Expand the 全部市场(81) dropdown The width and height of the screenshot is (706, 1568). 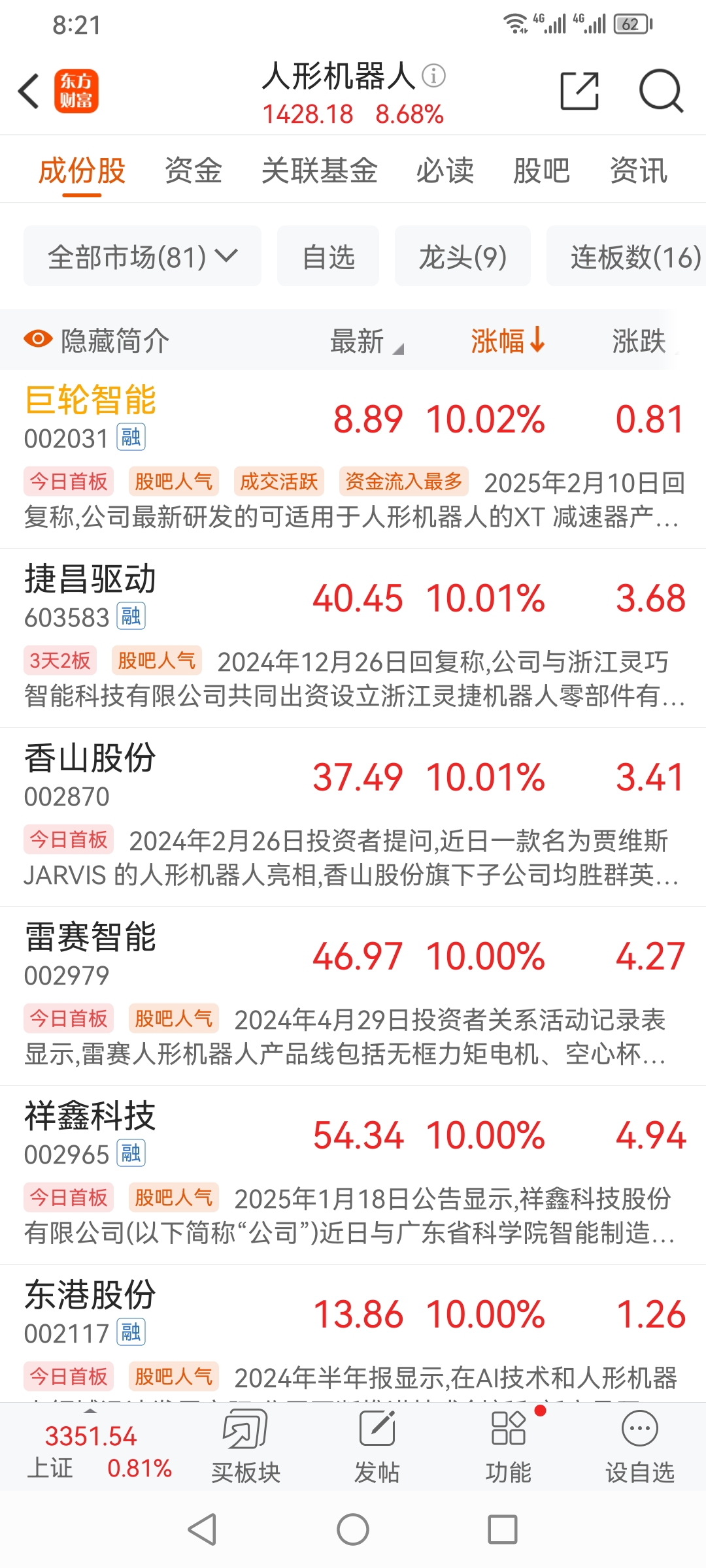[143, 256]
